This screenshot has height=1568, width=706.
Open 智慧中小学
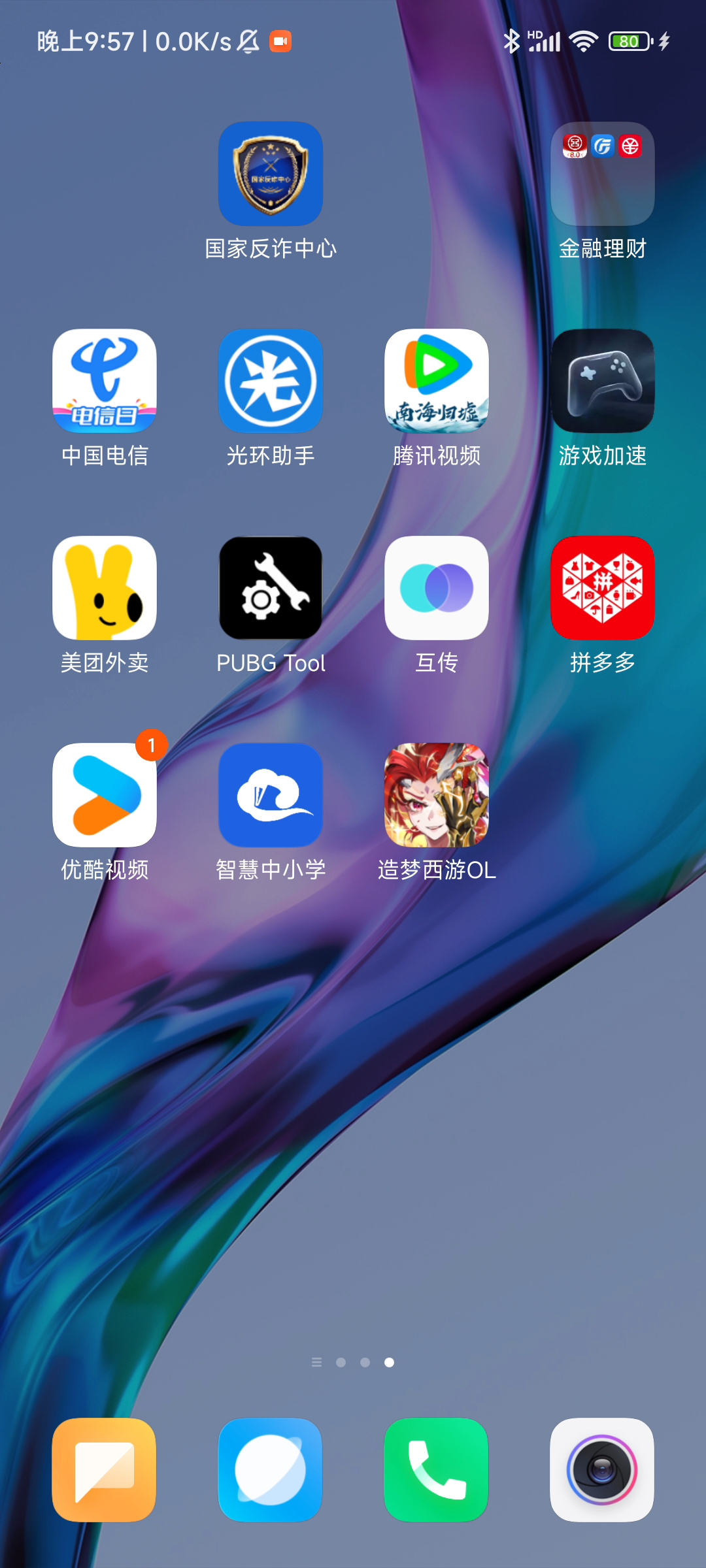(x=270, y=795)
